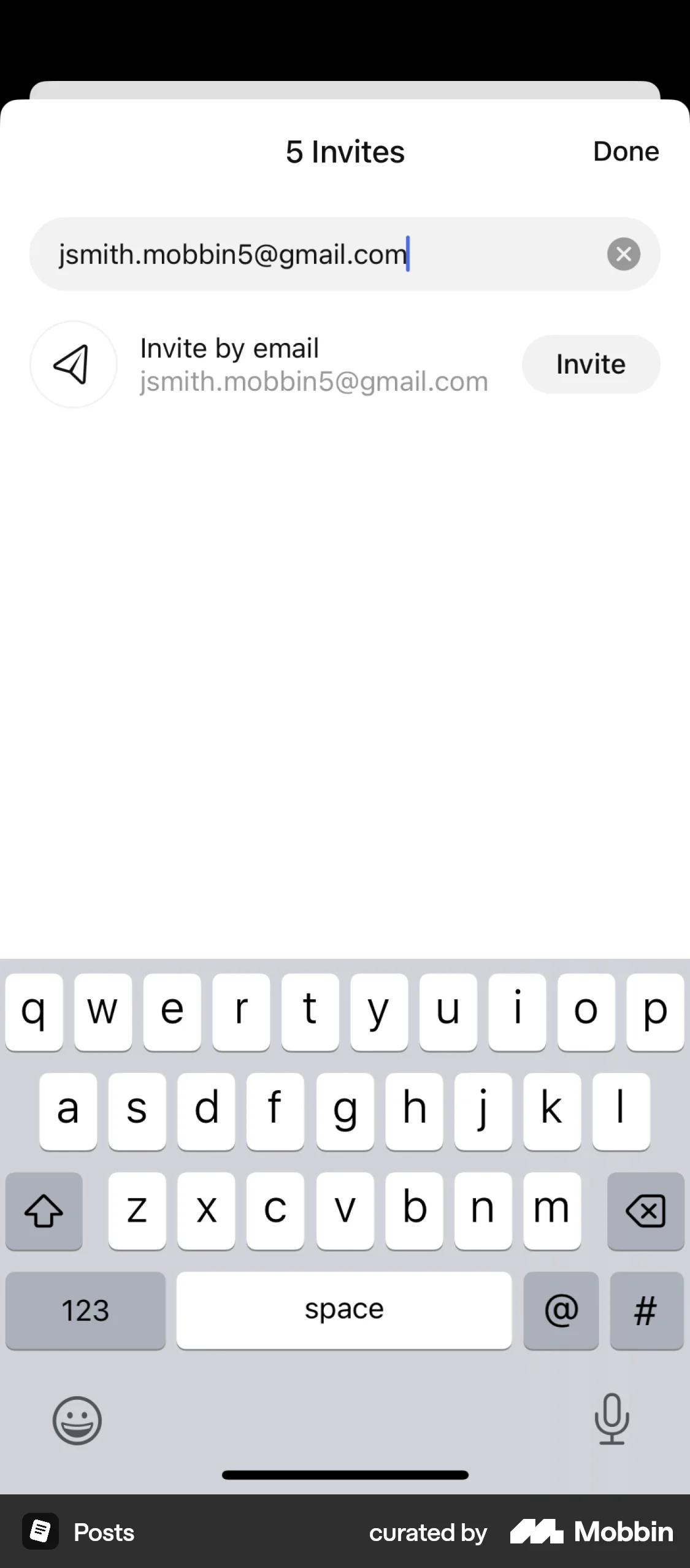This screenshot has width=690, height=1568.
Task: Tap the 5 Invites title
Action: 345,151
